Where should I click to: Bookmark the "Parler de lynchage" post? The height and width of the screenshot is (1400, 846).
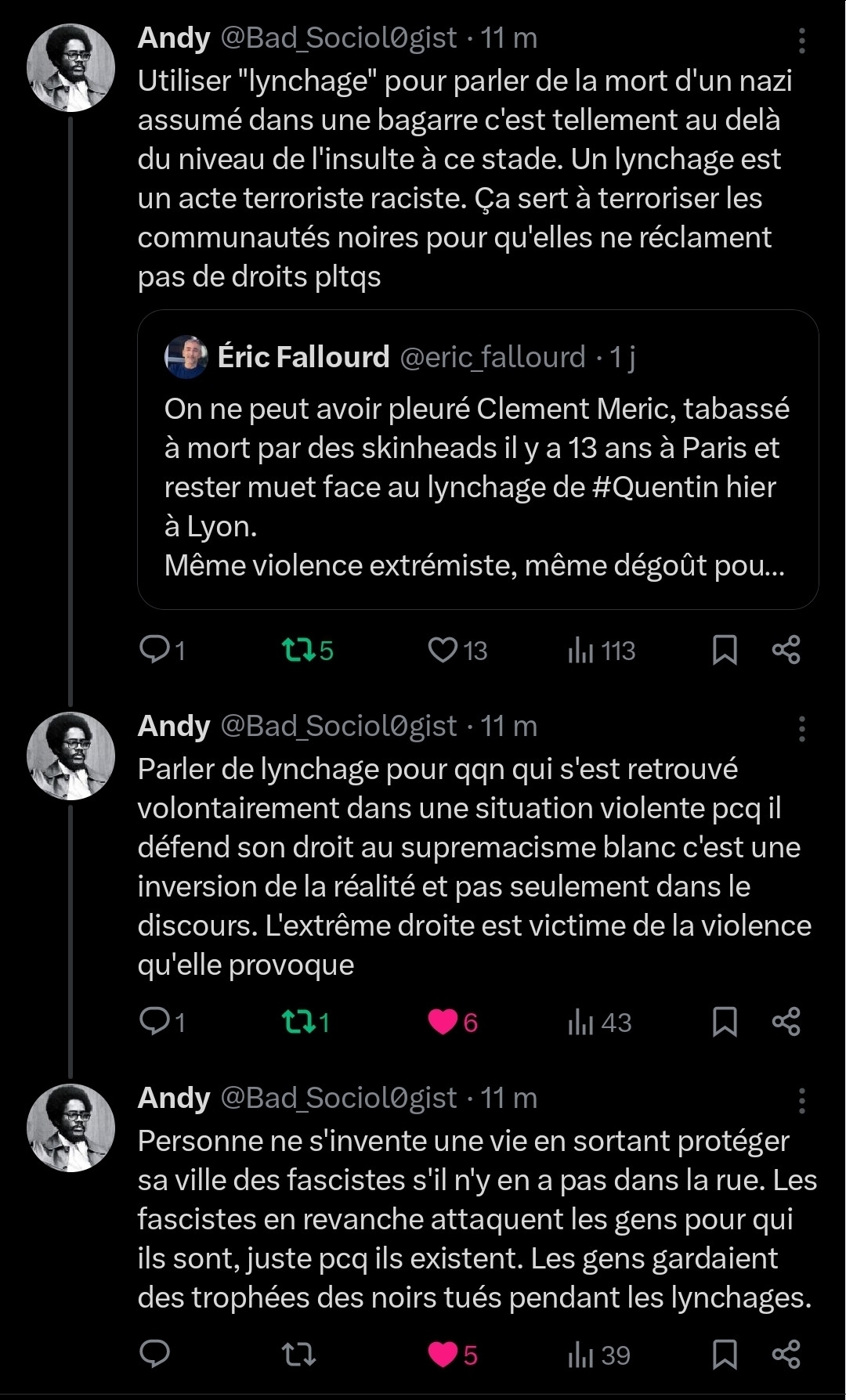click(x=725, y=1022)
